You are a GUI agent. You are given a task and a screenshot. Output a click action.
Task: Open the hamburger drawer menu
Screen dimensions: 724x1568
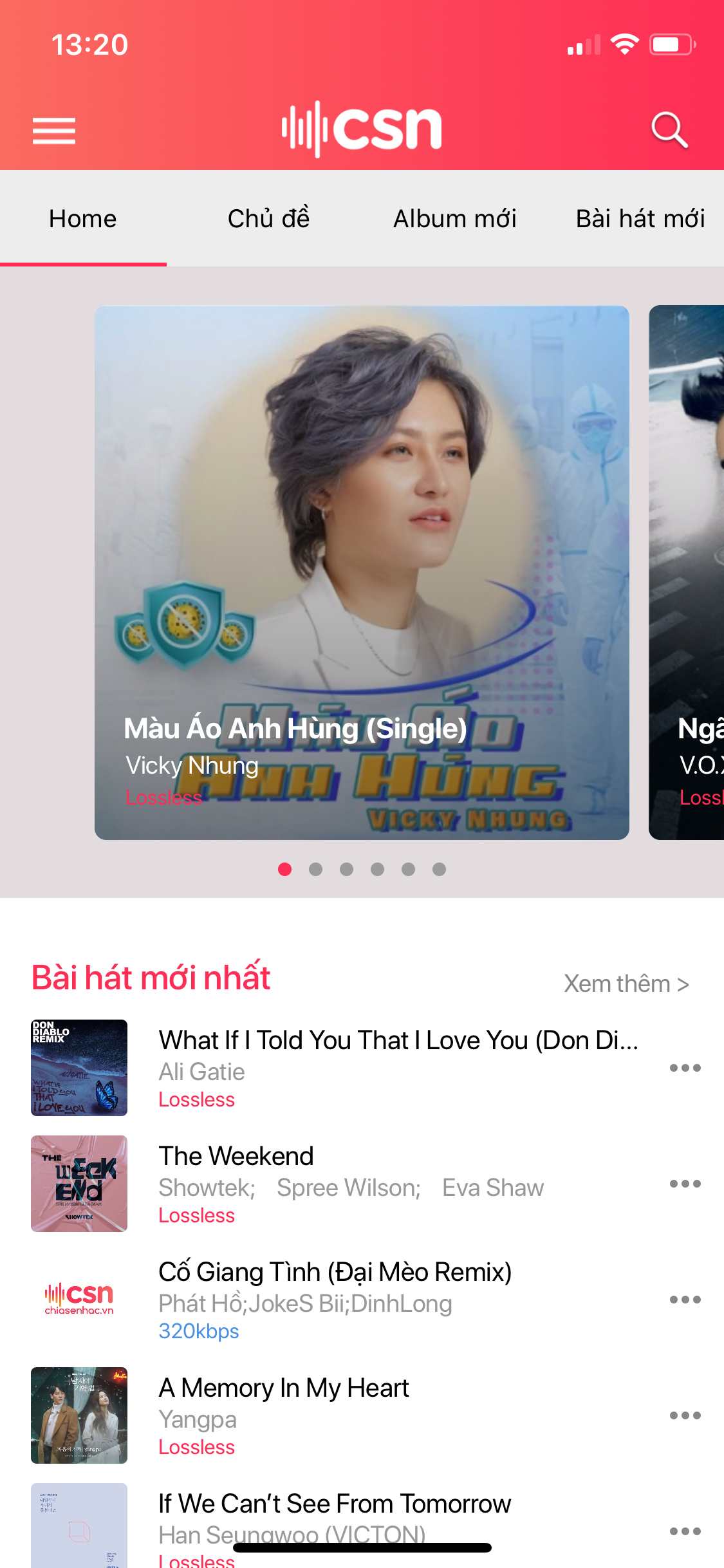point(54,131)
